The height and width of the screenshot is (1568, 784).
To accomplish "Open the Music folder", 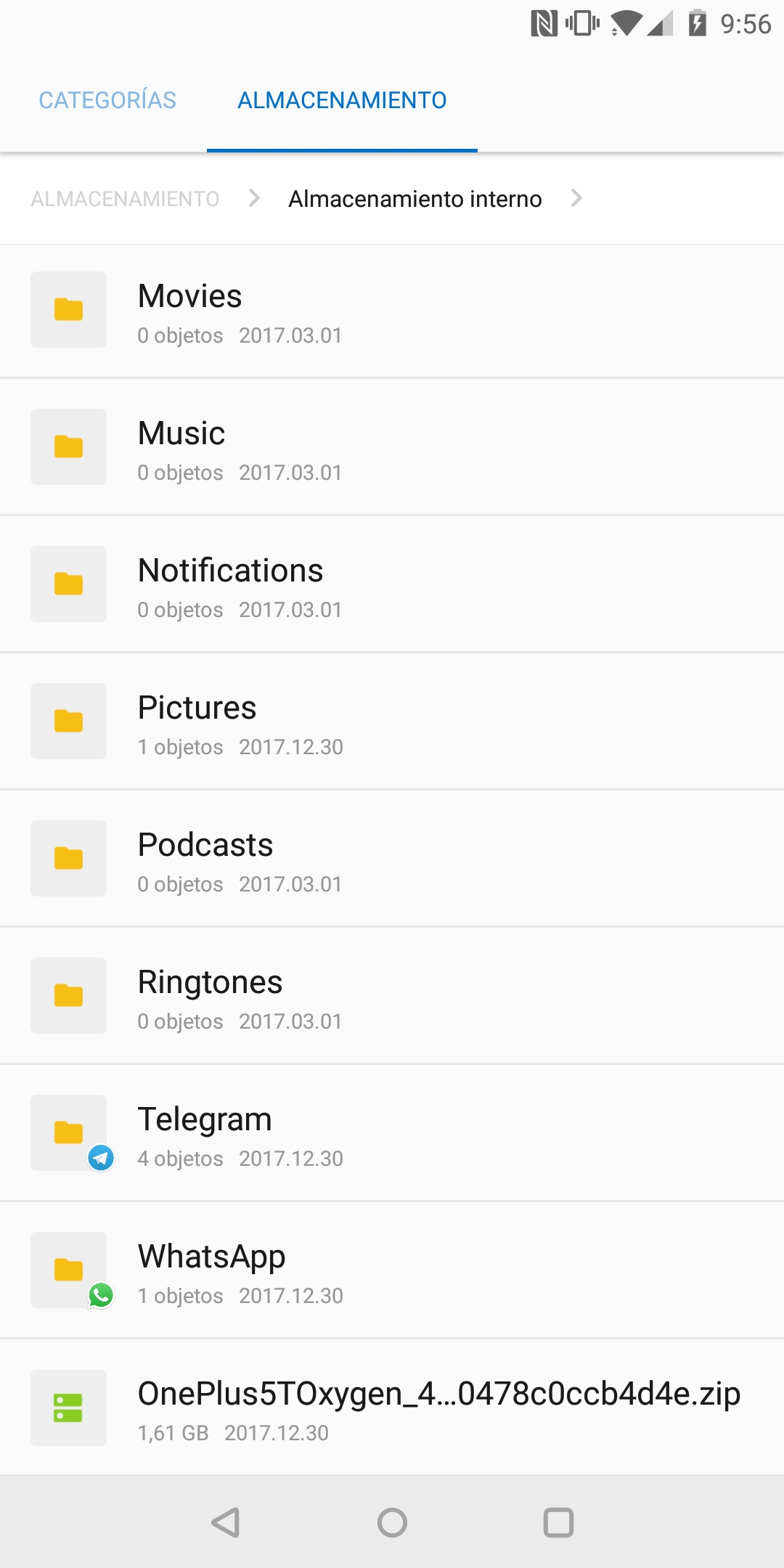I will (x=392, y=447).
